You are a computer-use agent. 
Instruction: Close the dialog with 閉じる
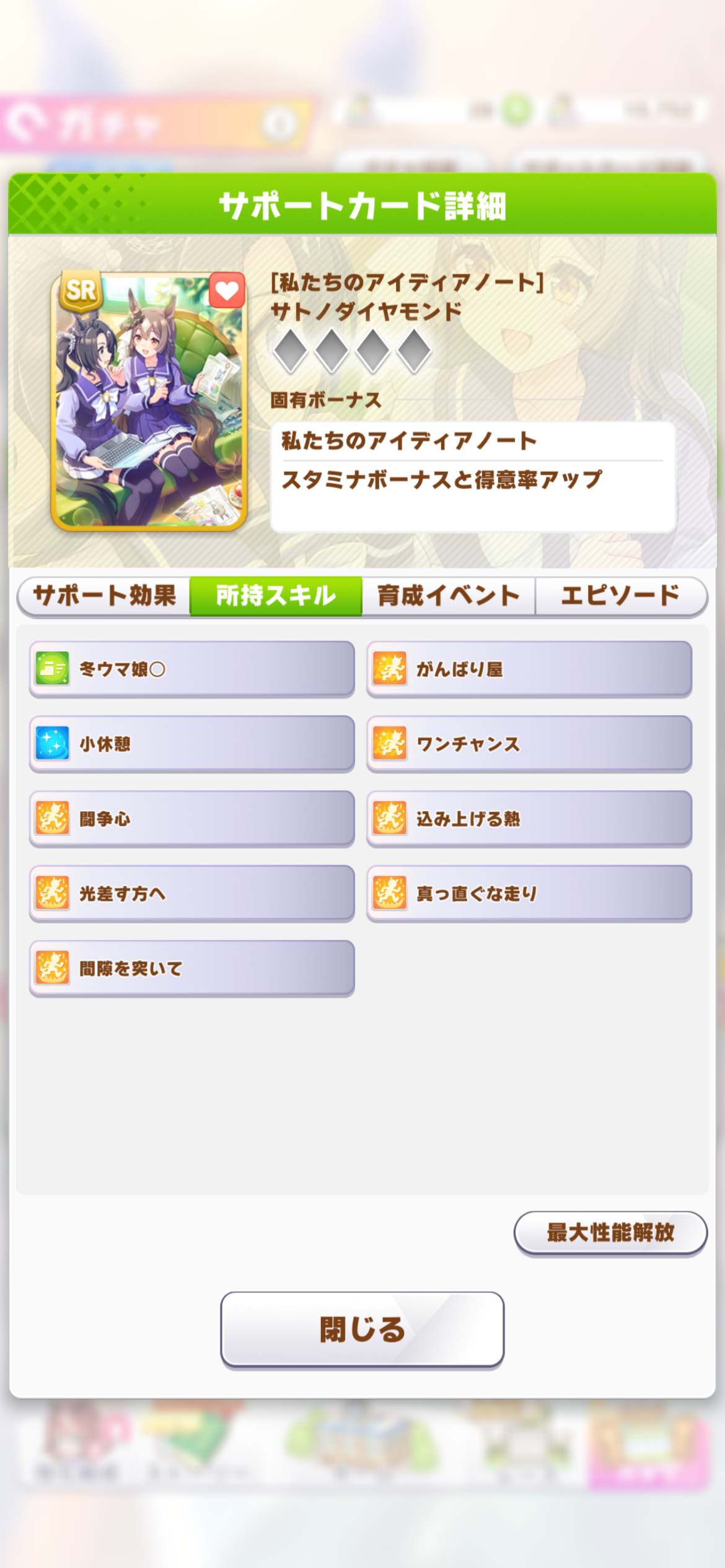tap(362, 1329)
